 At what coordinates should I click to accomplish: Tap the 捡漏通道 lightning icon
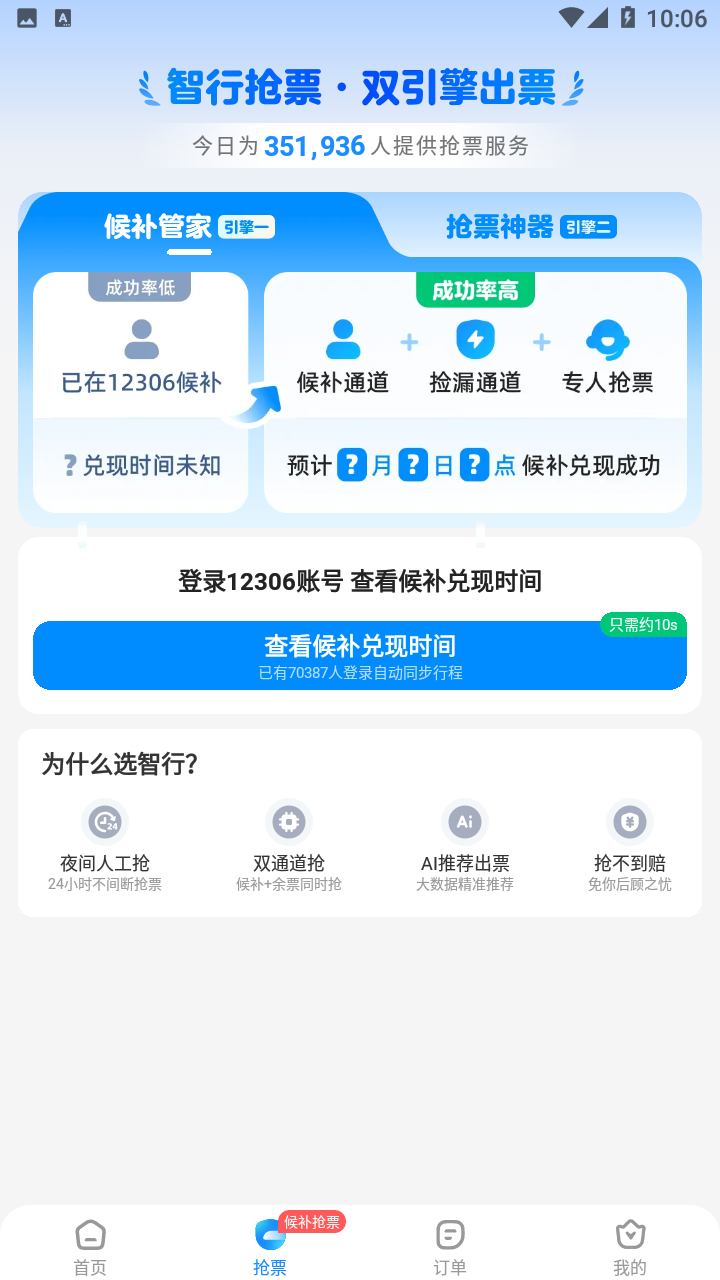point(475,338)
